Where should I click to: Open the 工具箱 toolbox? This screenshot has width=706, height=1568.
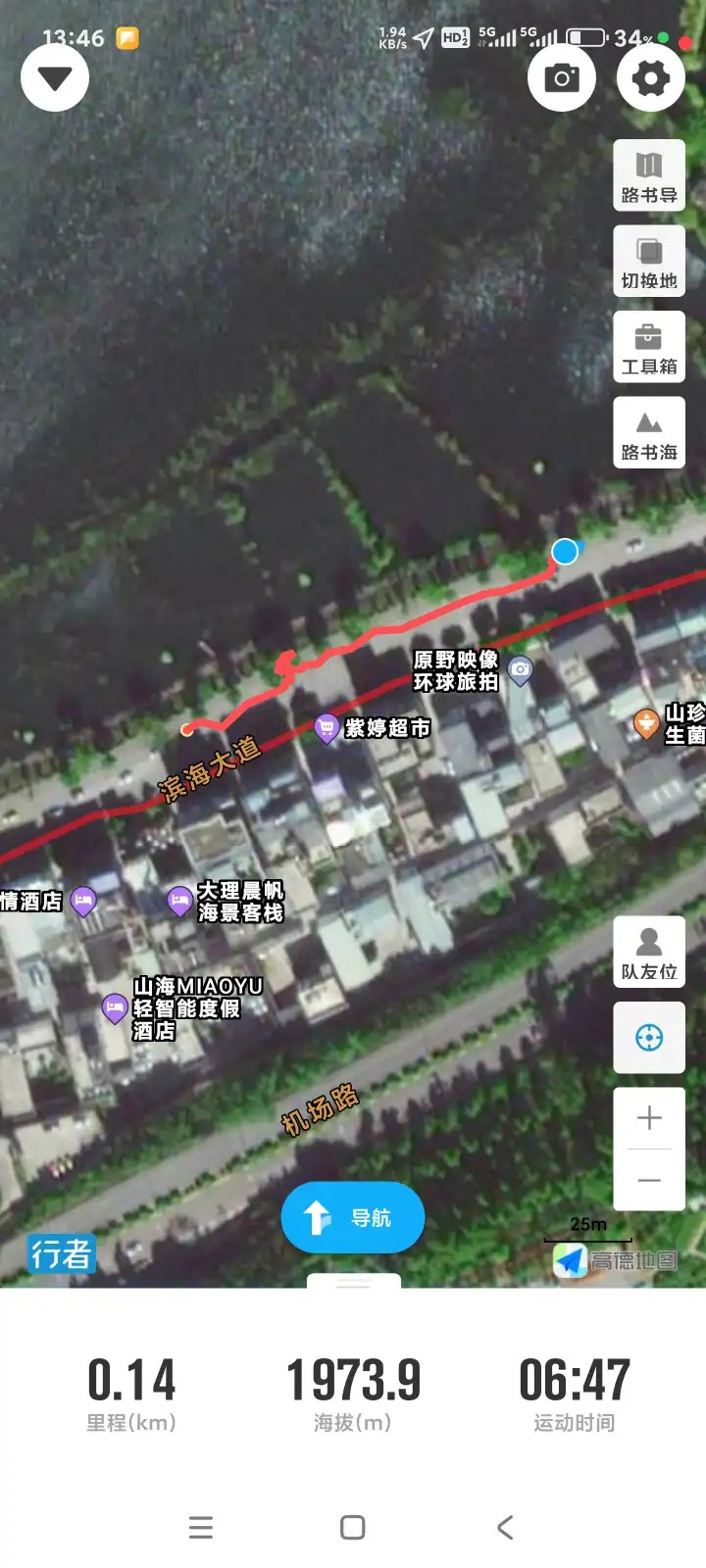pyautogui.click(x=649, y=347)
